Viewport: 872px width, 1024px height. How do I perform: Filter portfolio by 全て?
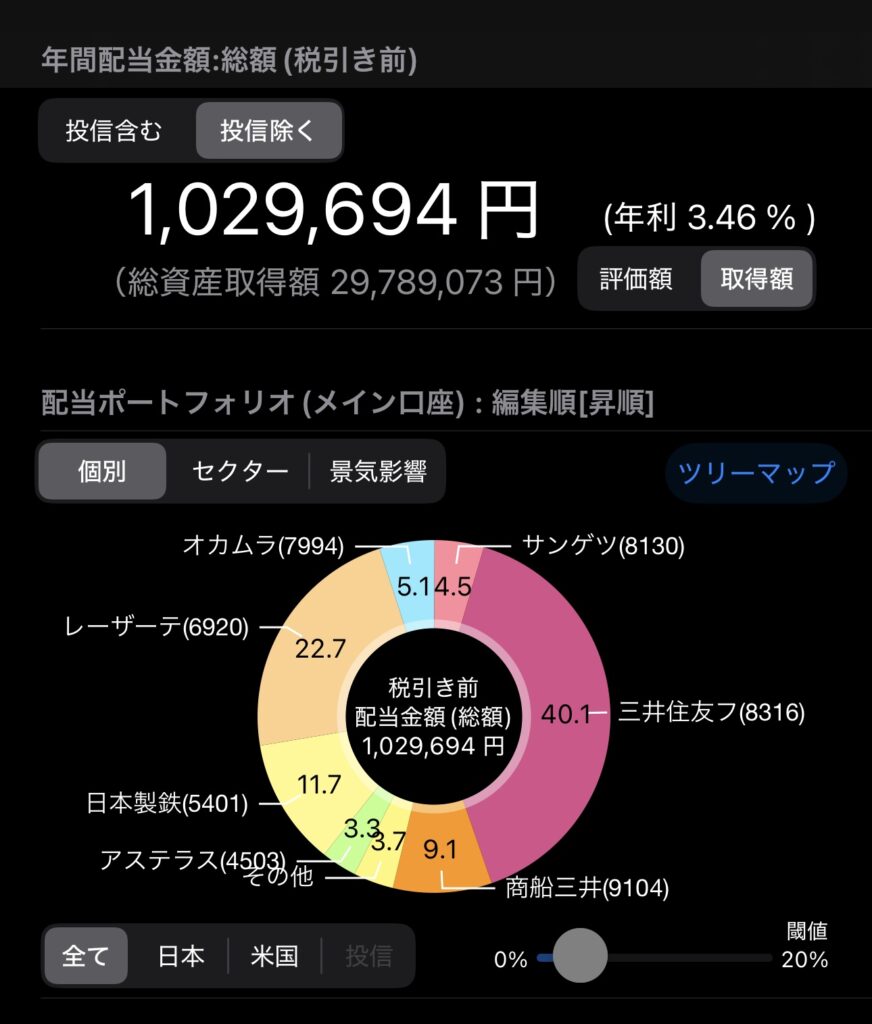tap(86, 956)
